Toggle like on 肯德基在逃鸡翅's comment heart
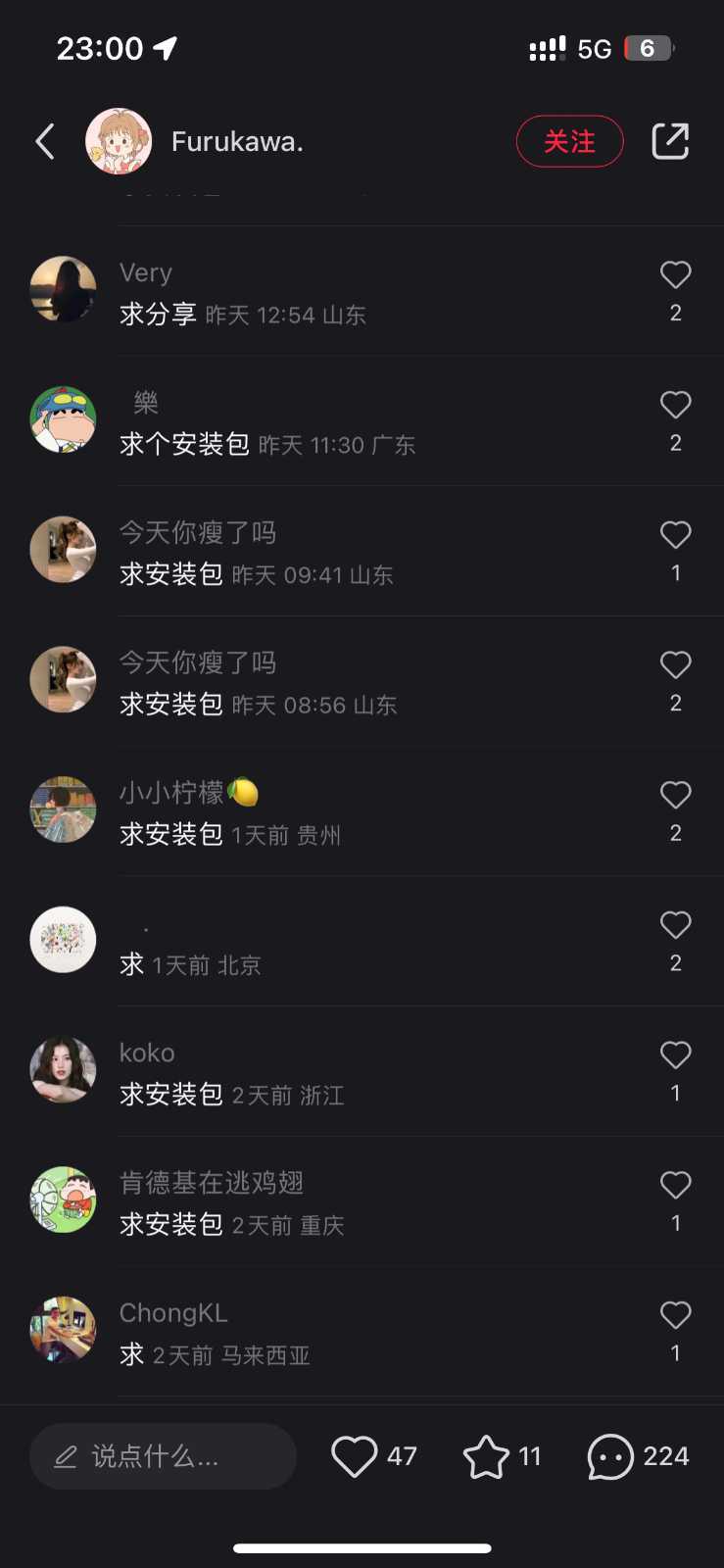The height and width of the screenshot is (1568, 724). click(x=675, y=1185)
